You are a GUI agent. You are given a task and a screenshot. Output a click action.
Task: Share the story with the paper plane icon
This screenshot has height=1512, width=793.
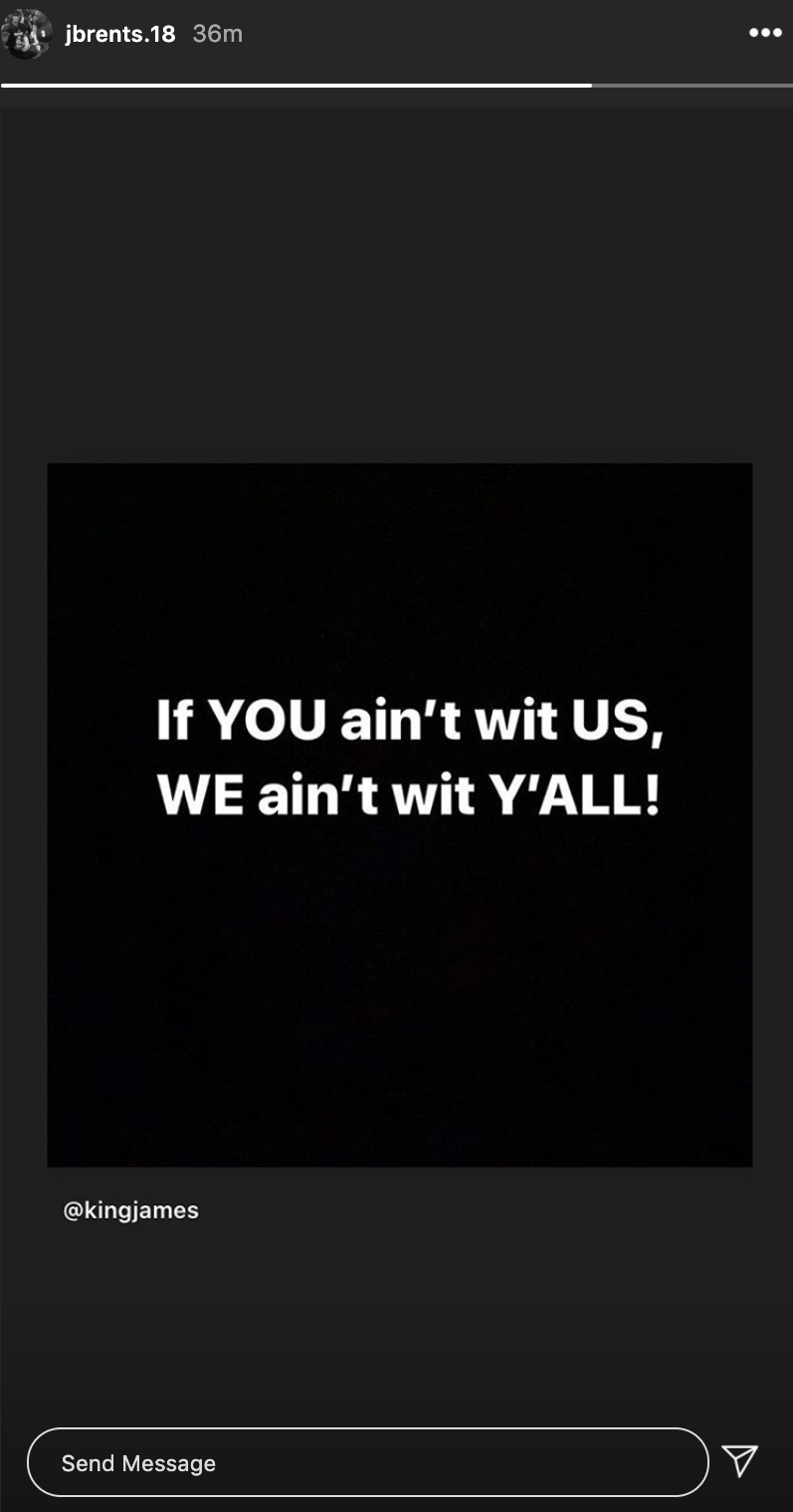[739, 1460]
